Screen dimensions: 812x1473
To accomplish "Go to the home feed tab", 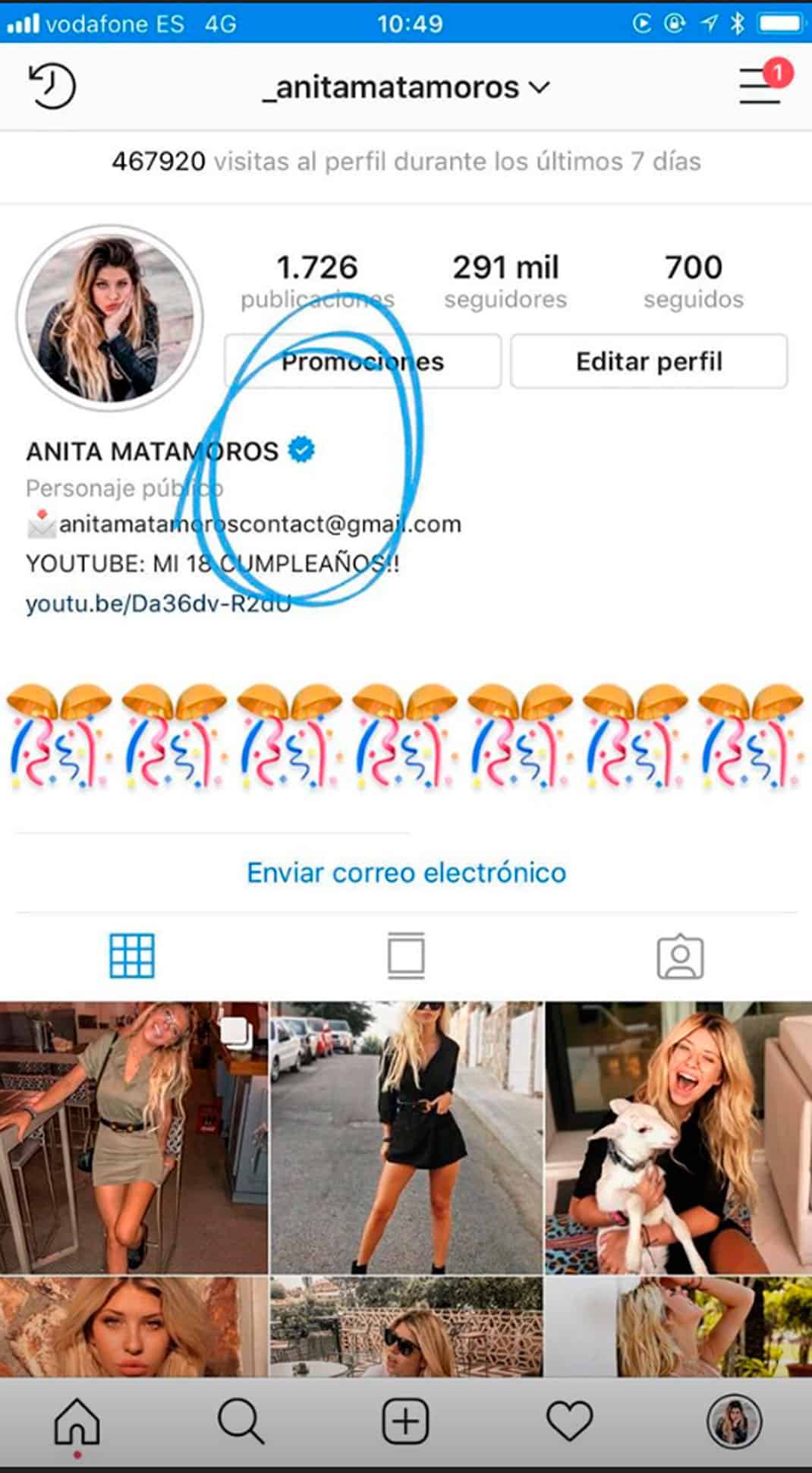I will pos(77,1421).
